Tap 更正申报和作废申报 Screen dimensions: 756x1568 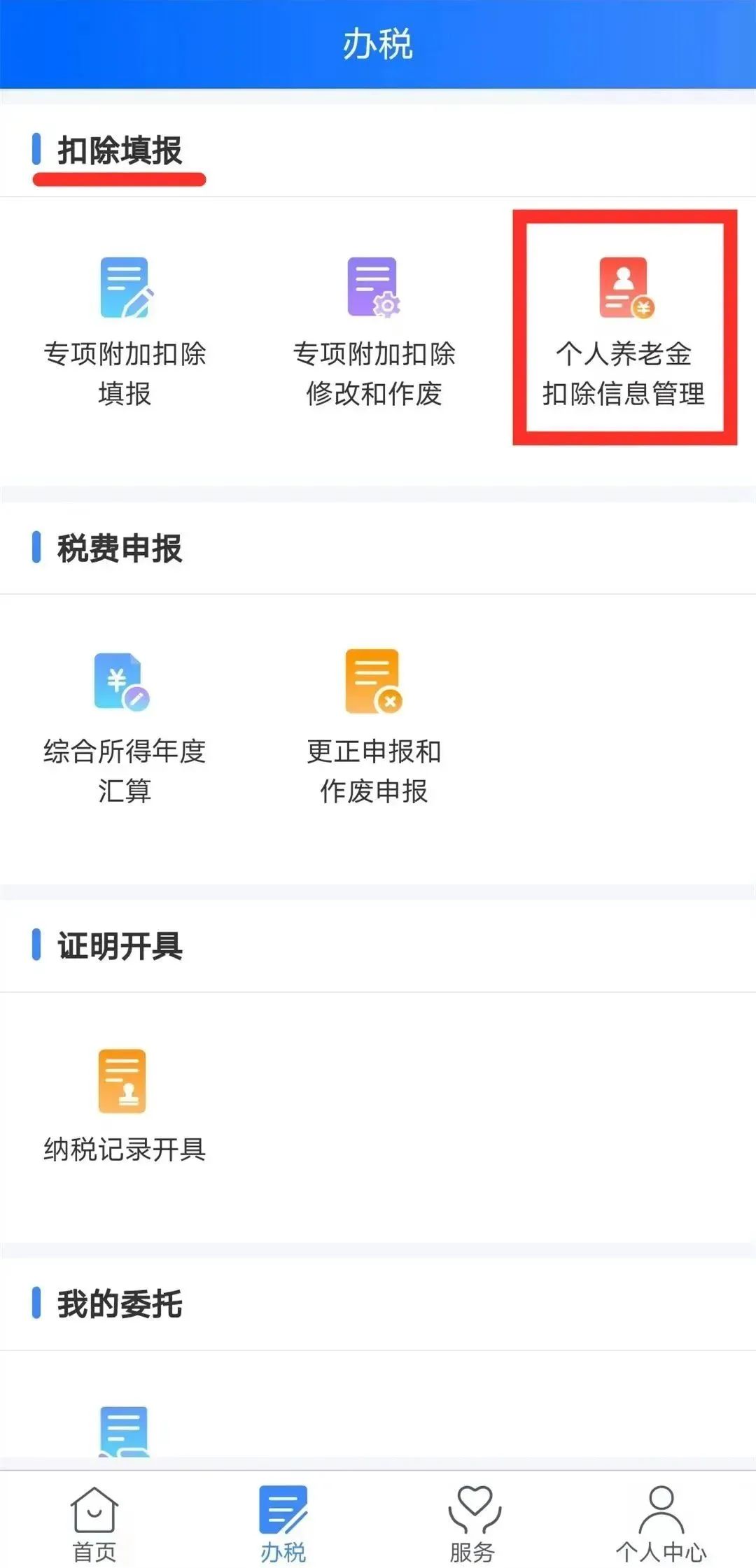pyautogui.click(x=374, y=728)
